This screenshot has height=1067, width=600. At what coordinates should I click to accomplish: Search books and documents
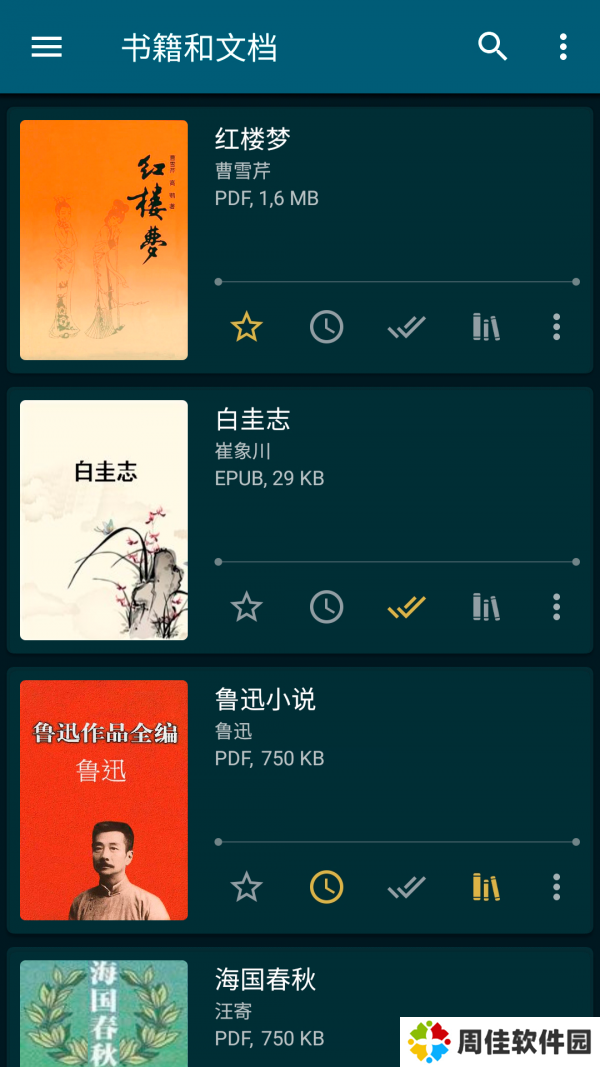tap(492, 47)
